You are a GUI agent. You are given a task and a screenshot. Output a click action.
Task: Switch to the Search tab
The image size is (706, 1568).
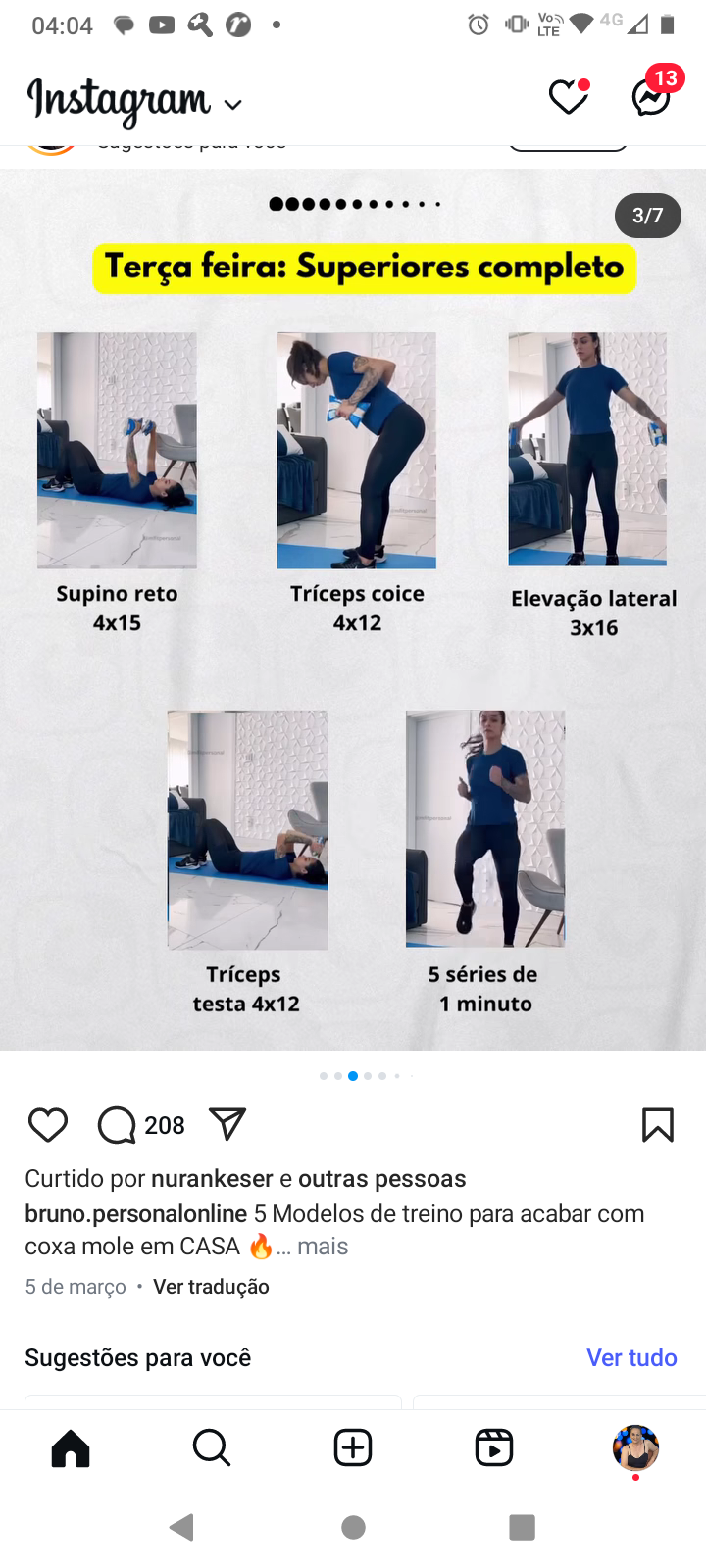pyautogui.click(x=212, y=1447)
